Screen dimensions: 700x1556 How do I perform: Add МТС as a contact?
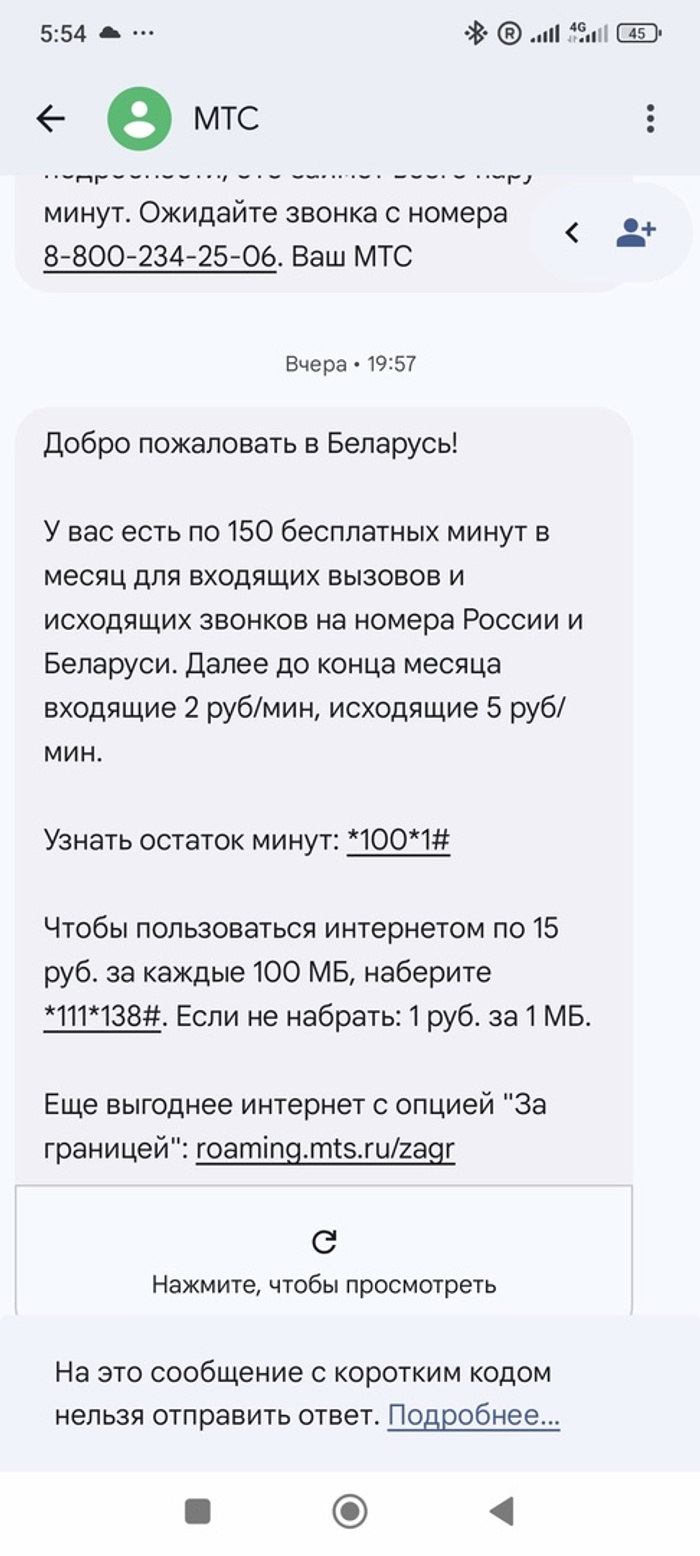635,233
